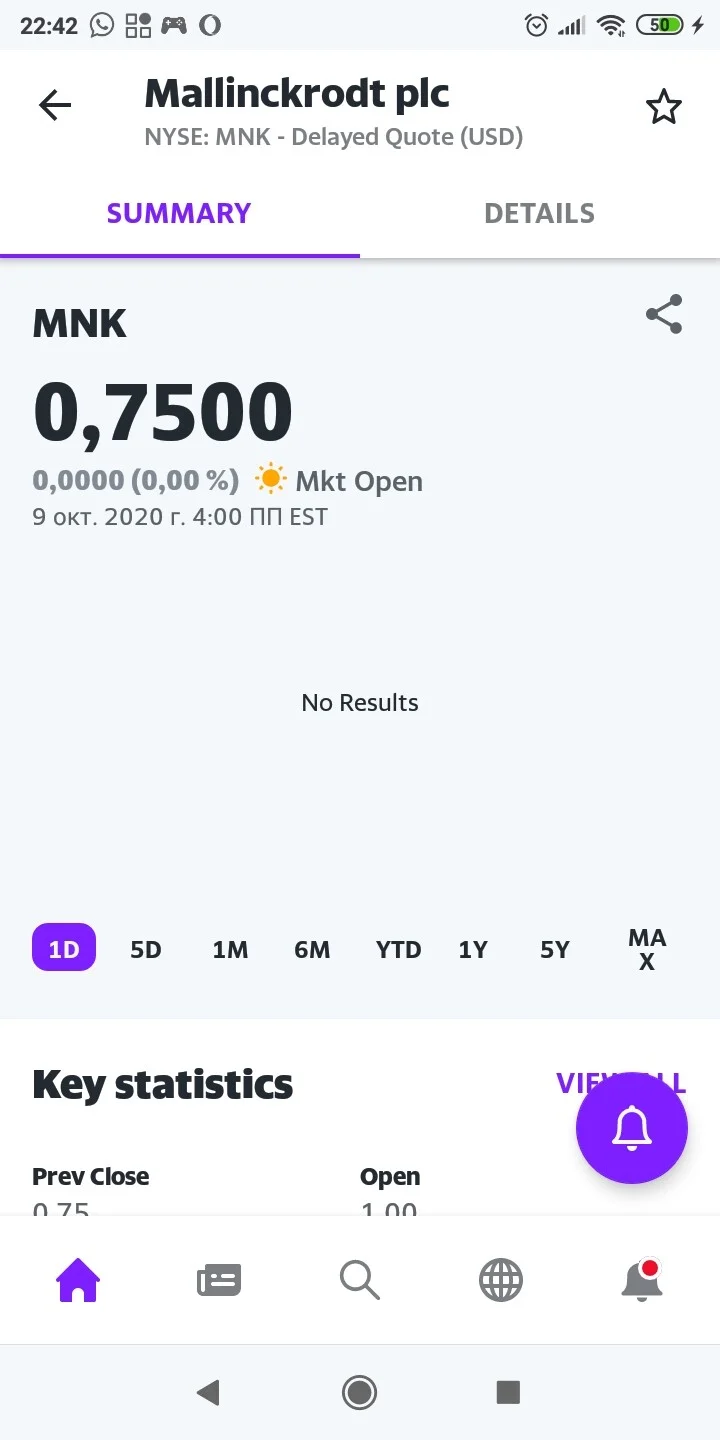Create a price alert with the floating bell

click(x=632, y=1128)
